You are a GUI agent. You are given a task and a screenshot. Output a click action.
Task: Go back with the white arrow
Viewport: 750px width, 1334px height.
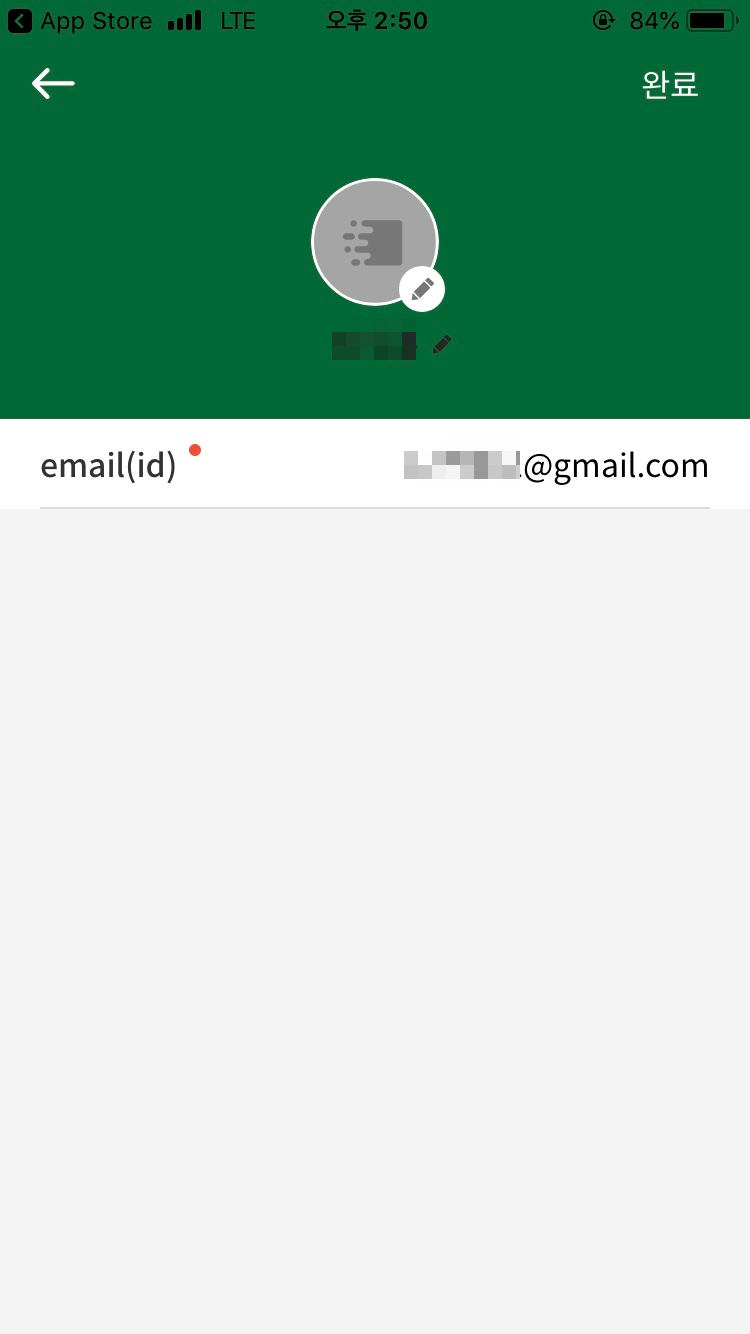coord(53,84)
